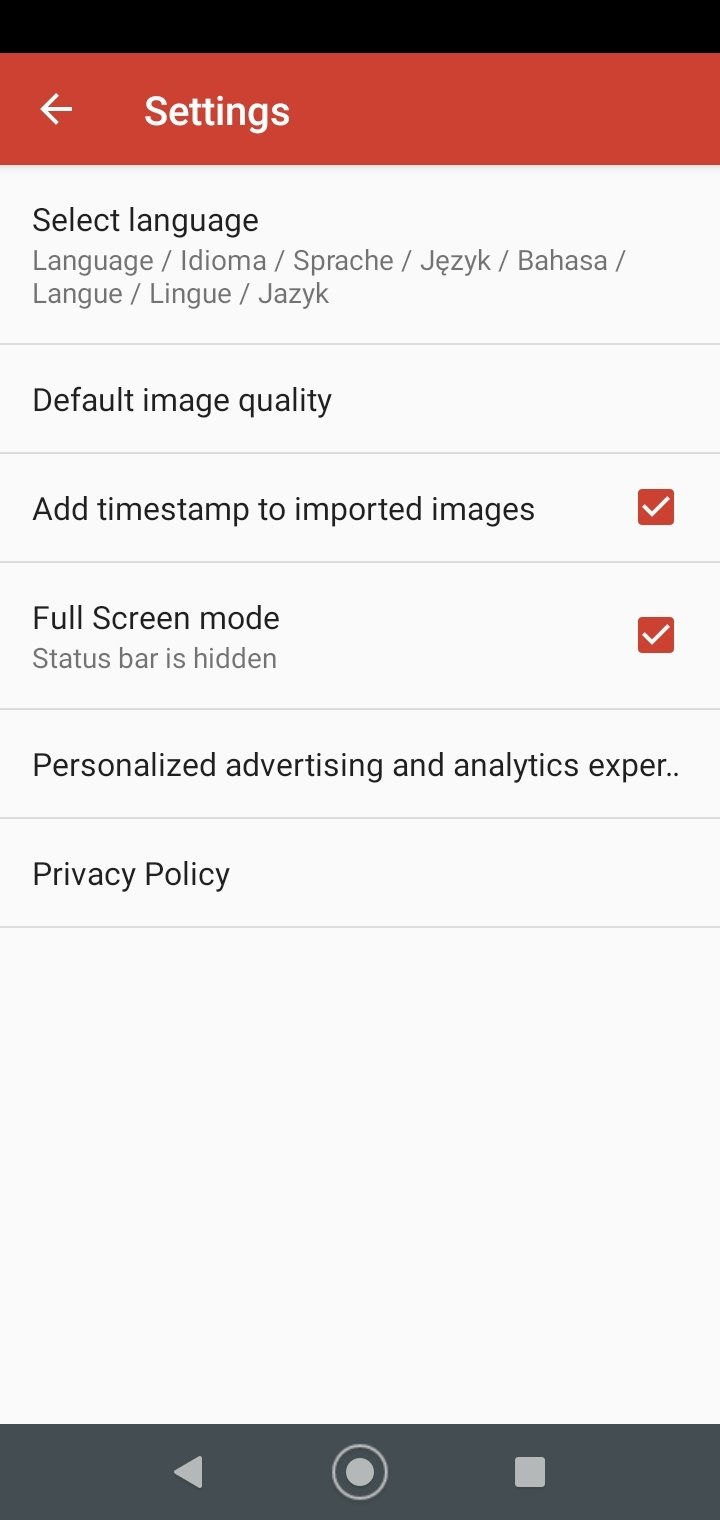720x1520 pixels.
Task: Disable the Full Screen mode checkbox
Action: (x=656, y=636)
